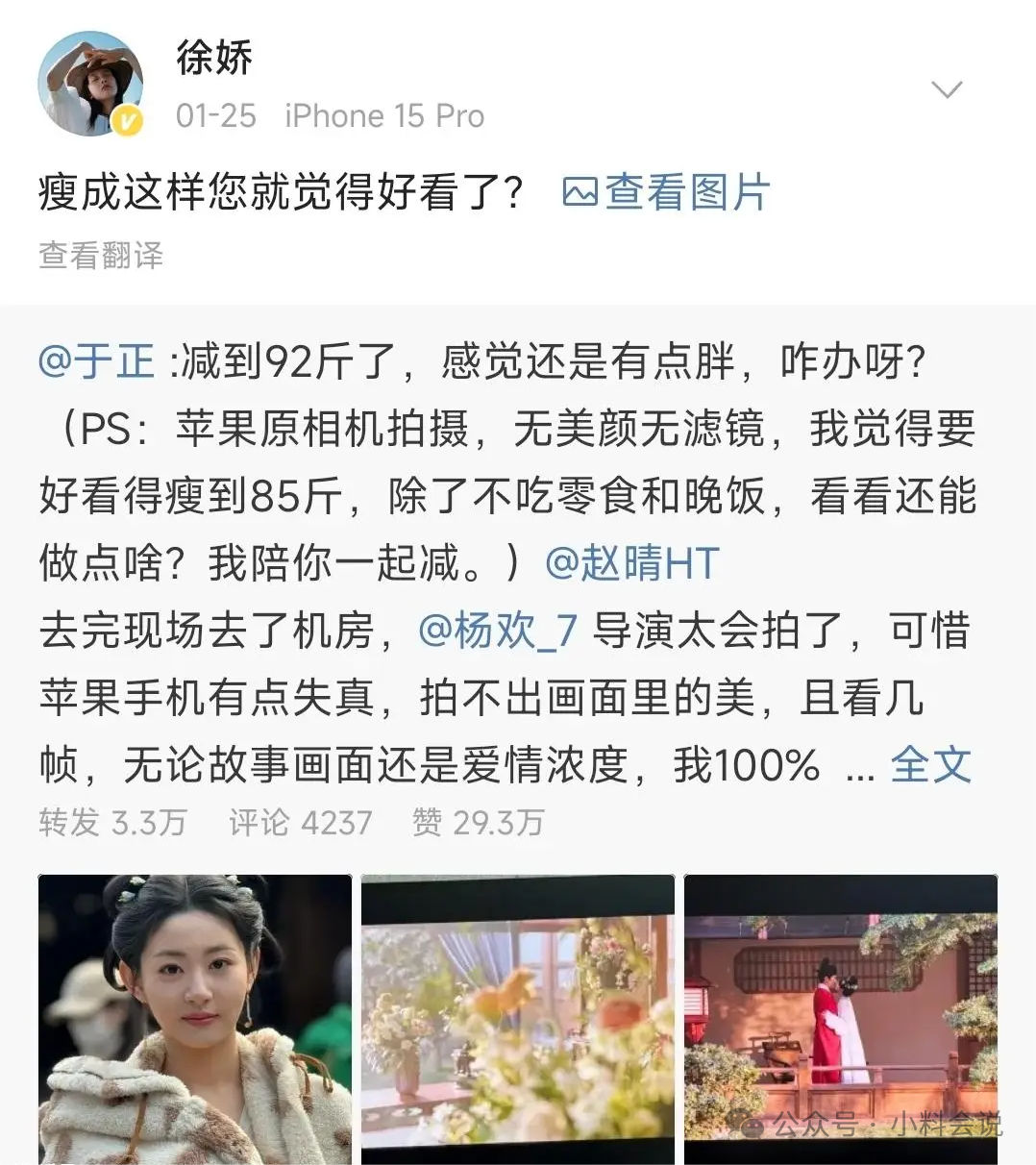
Task: Open 徐娇's profile avatar
Action: coord(90,85)
